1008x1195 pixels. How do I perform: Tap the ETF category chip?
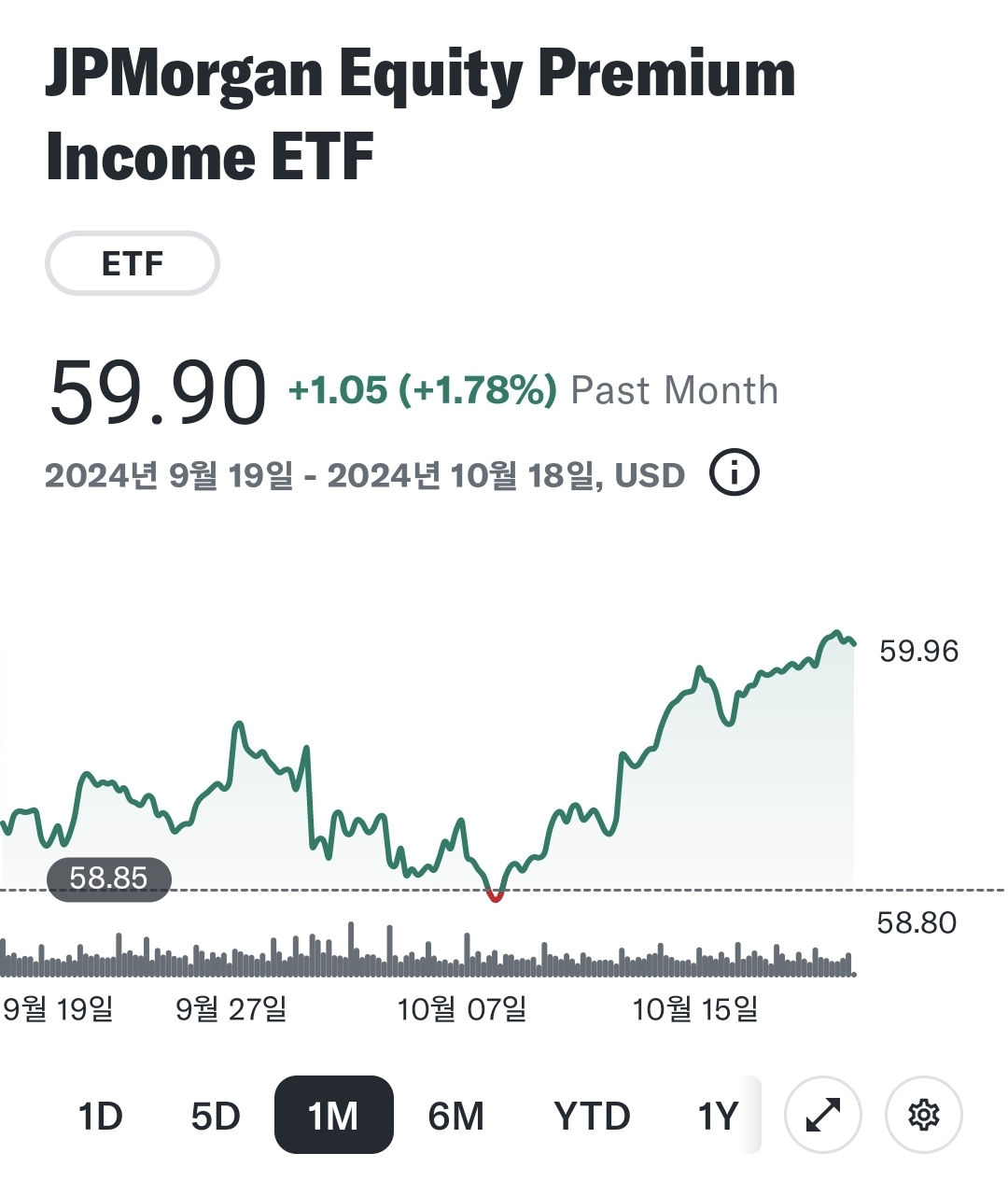coord(133,263)
